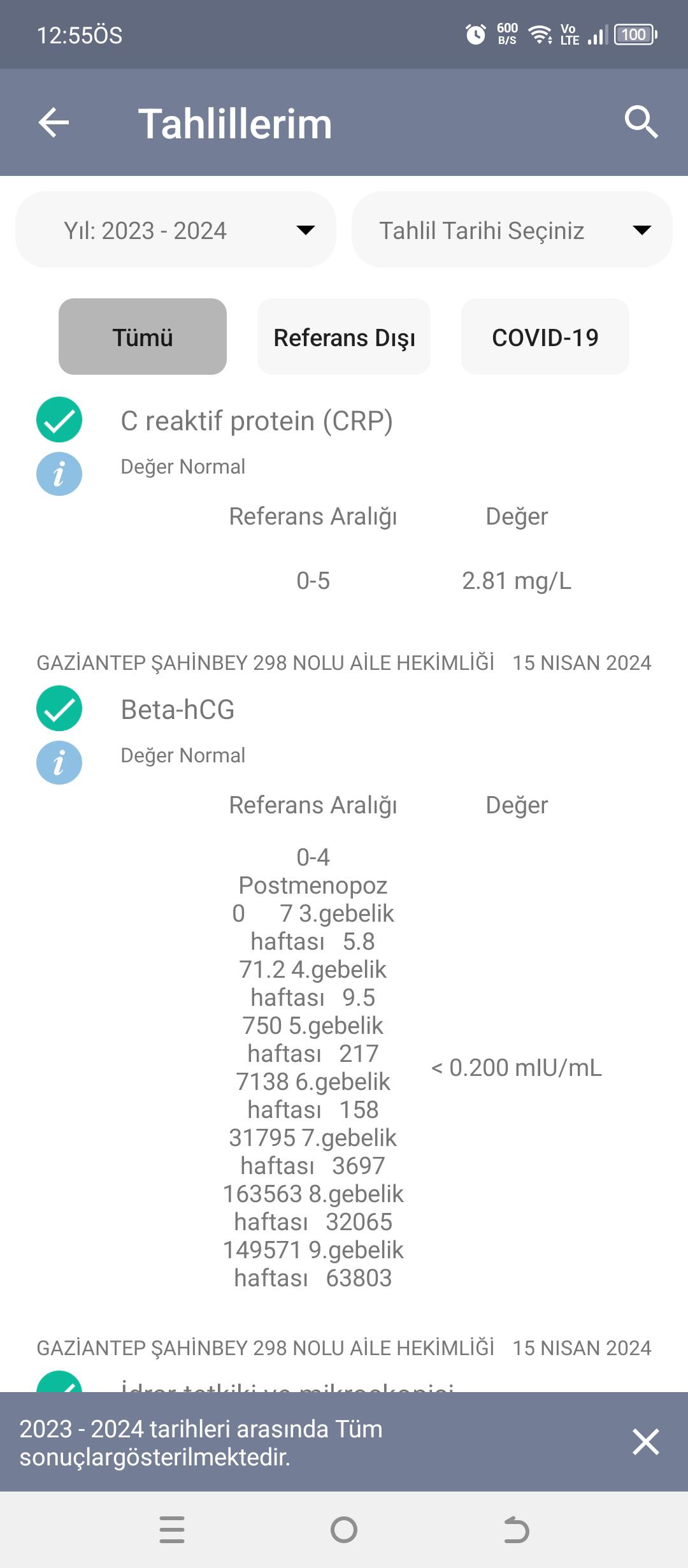Open the system recent apps menu
The height and width of the screenshot is (1568, 688).
click(x=172, y=1530)
